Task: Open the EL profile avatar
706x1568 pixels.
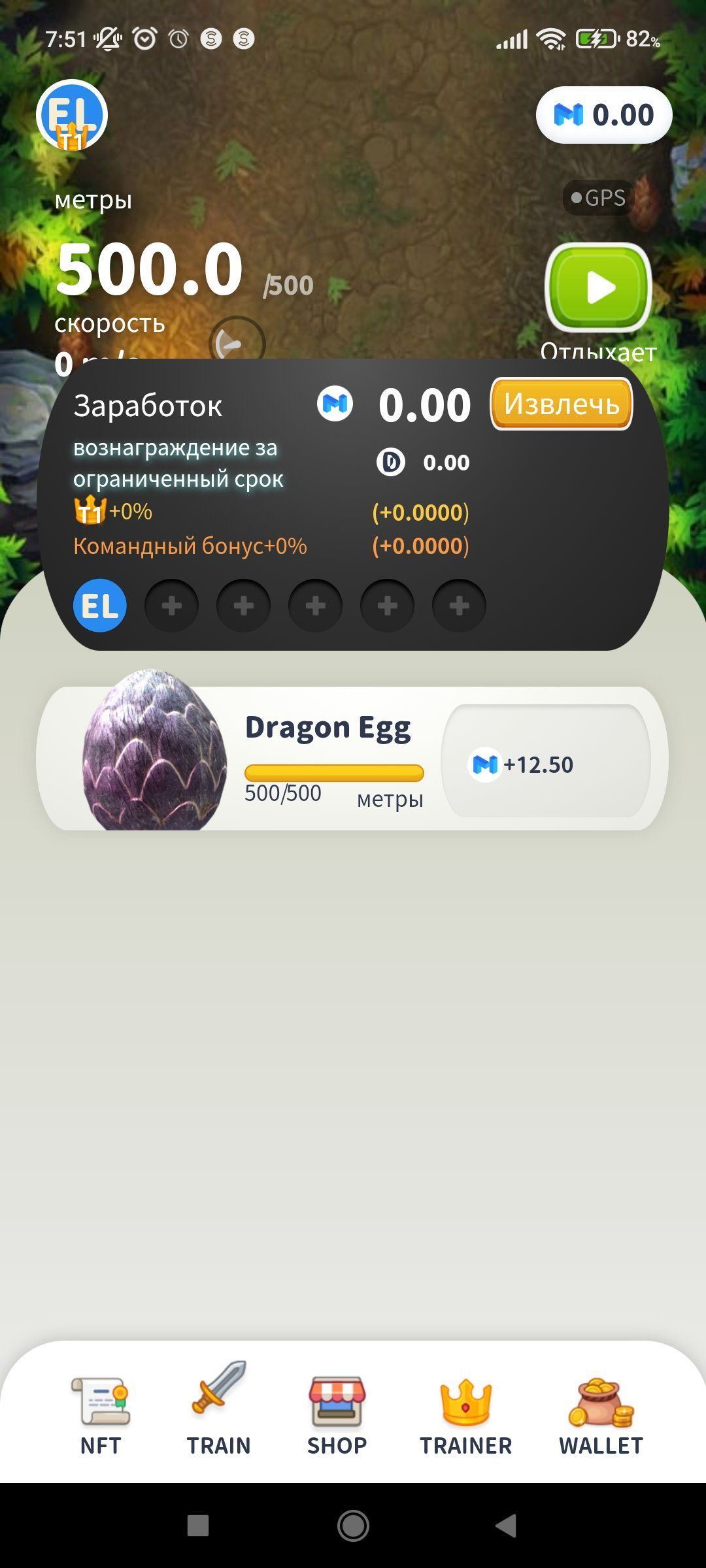Action: point(72,115)
